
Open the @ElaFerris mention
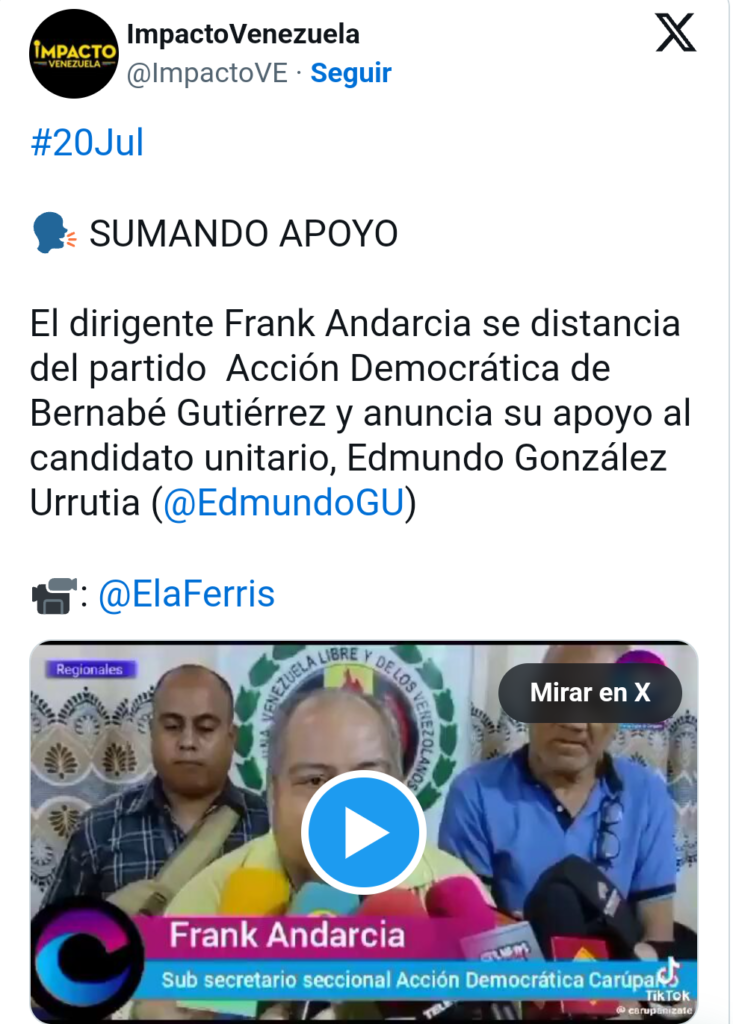click(186, 595)
